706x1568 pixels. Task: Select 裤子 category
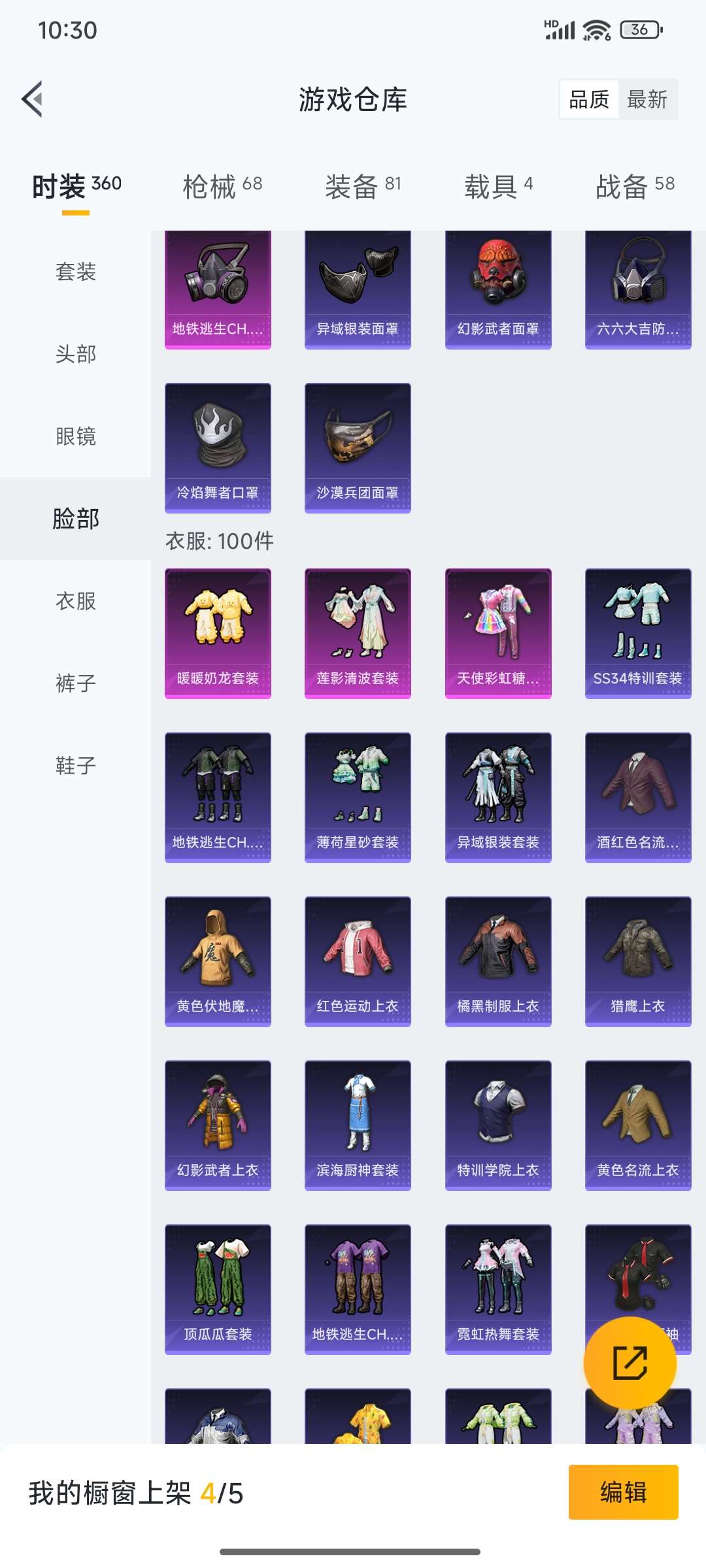pos(76,683)
